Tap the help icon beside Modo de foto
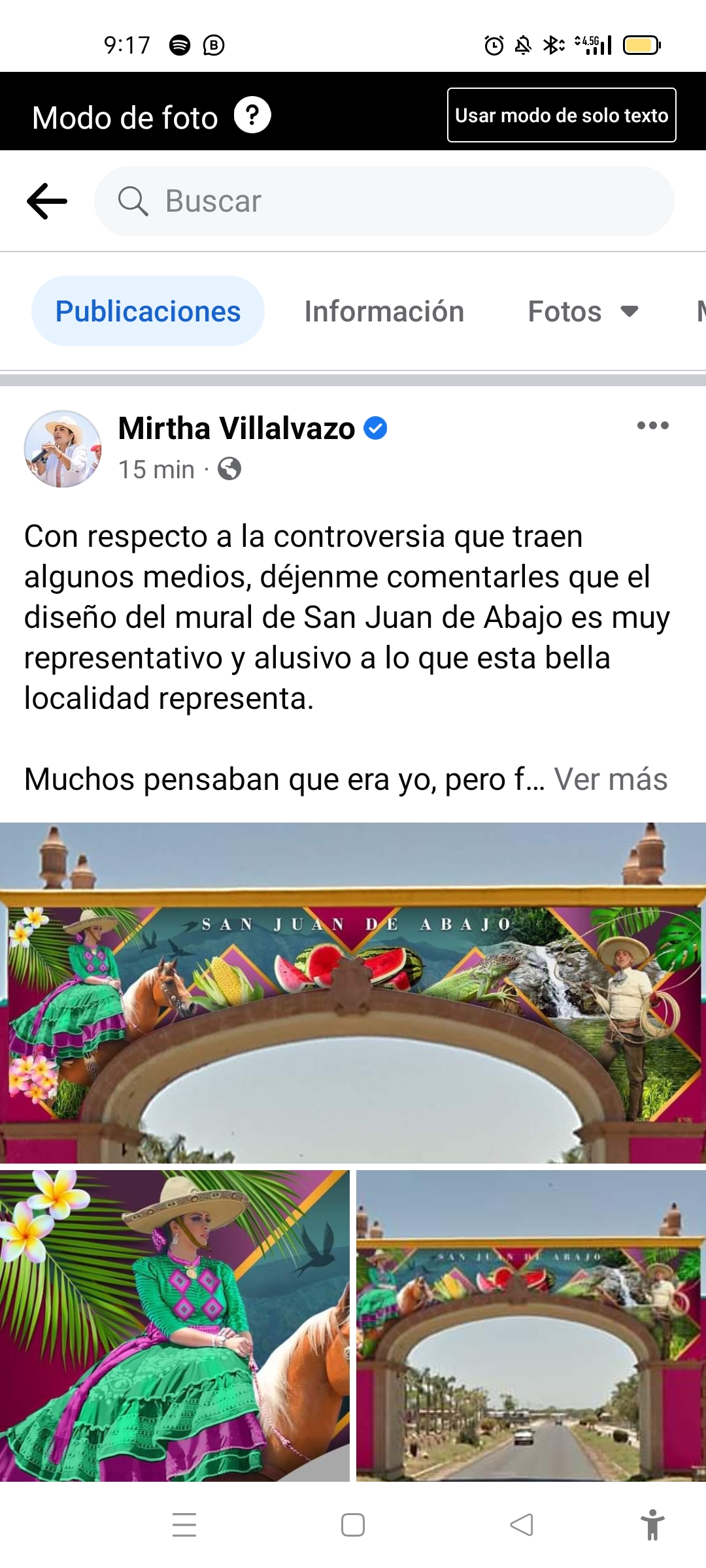This screenshot has width=706, height=1568. (252, 115)
